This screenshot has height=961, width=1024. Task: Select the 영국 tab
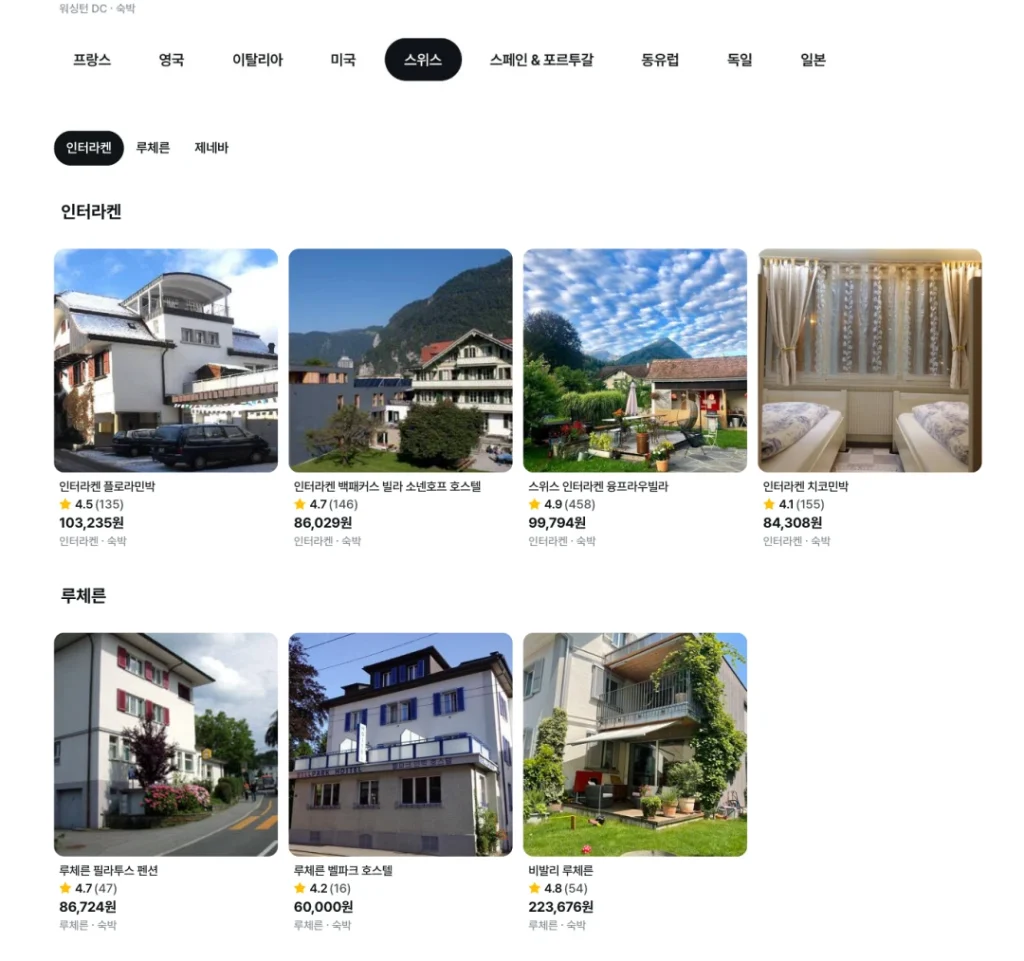[x=171, y=60]
